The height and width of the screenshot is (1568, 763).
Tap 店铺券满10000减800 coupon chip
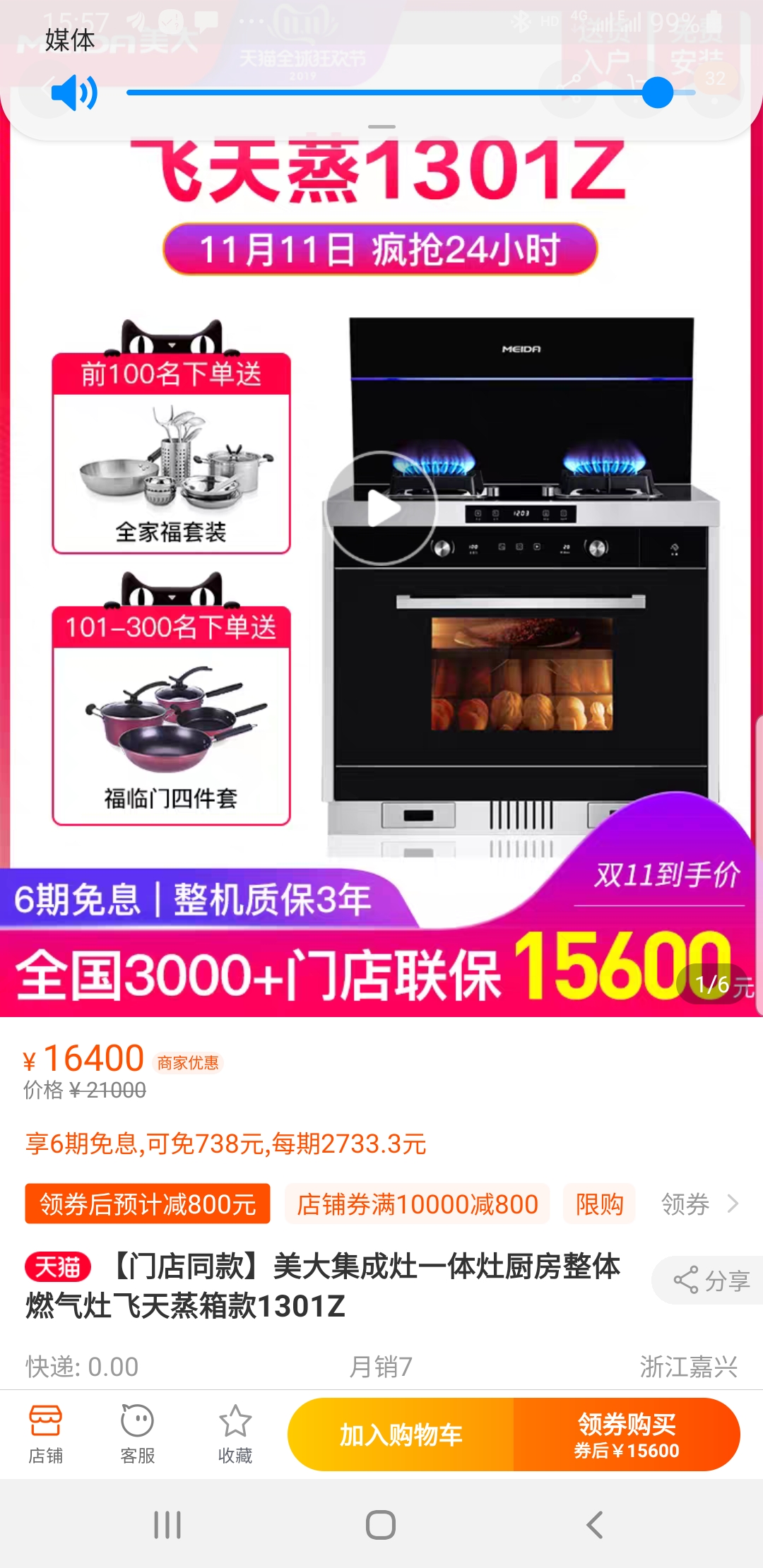[x=417, y=1204]
